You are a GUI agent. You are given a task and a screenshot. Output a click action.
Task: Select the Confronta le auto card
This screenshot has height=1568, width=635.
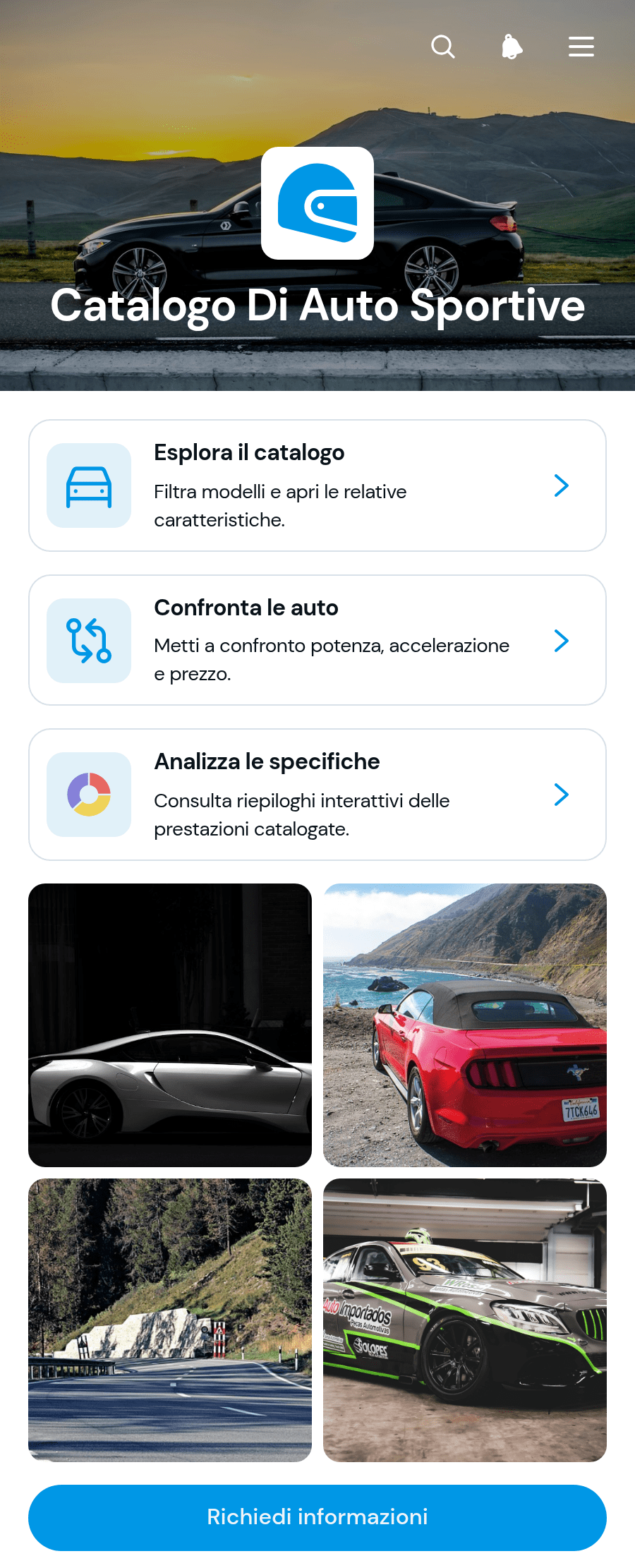tap(317, 640)
